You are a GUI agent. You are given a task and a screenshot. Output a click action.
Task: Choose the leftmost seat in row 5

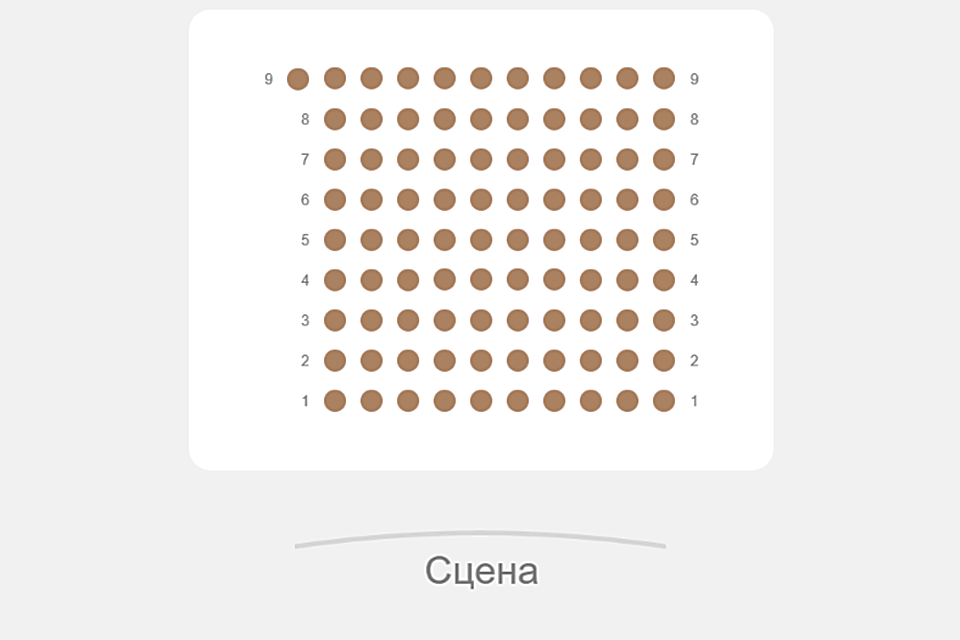tap(335, 240)
